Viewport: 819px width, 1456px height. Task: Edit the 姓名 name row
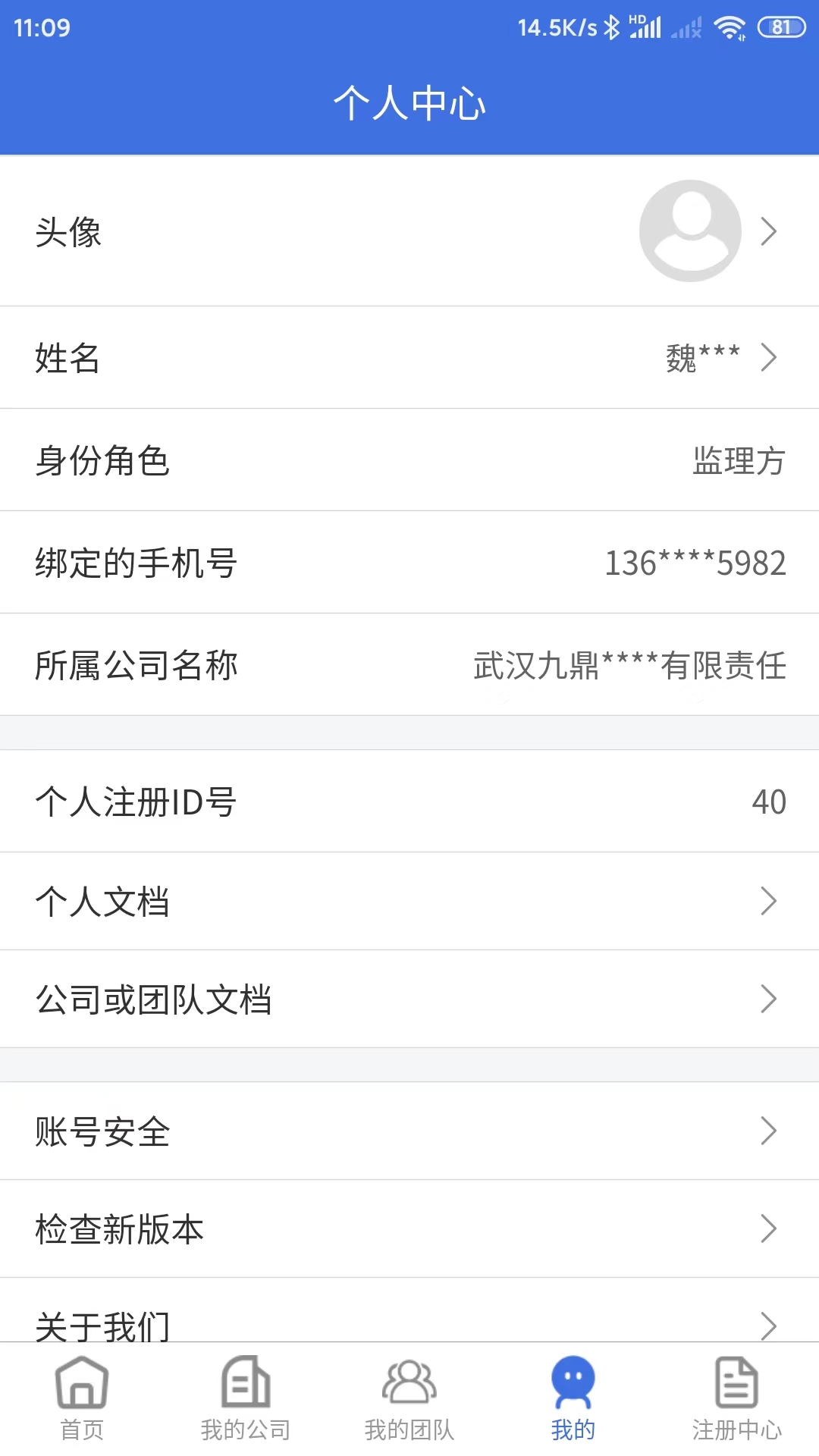point(409,358)
